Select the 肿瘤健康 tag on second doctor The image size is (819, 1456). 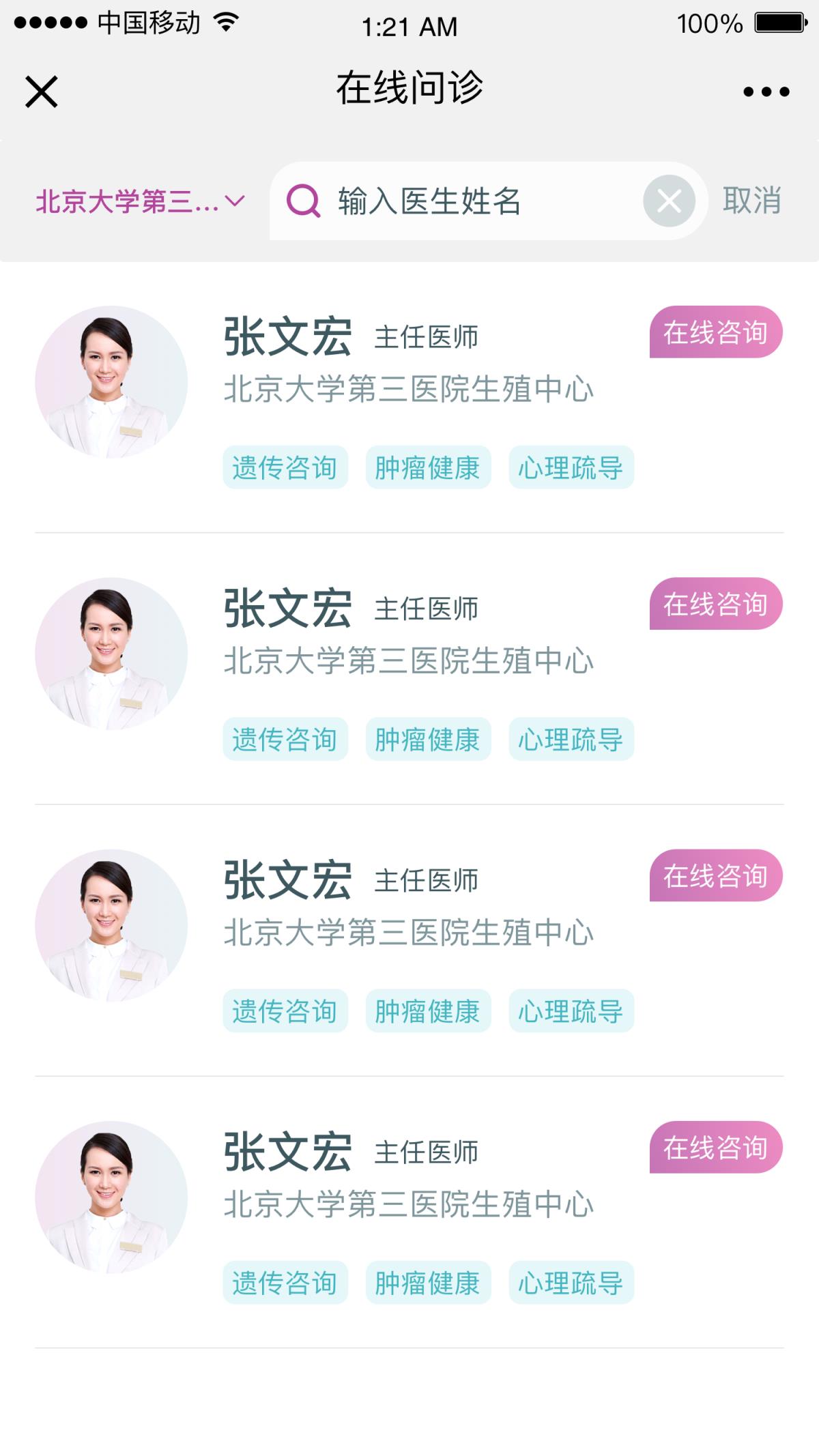tap(428, 738)
